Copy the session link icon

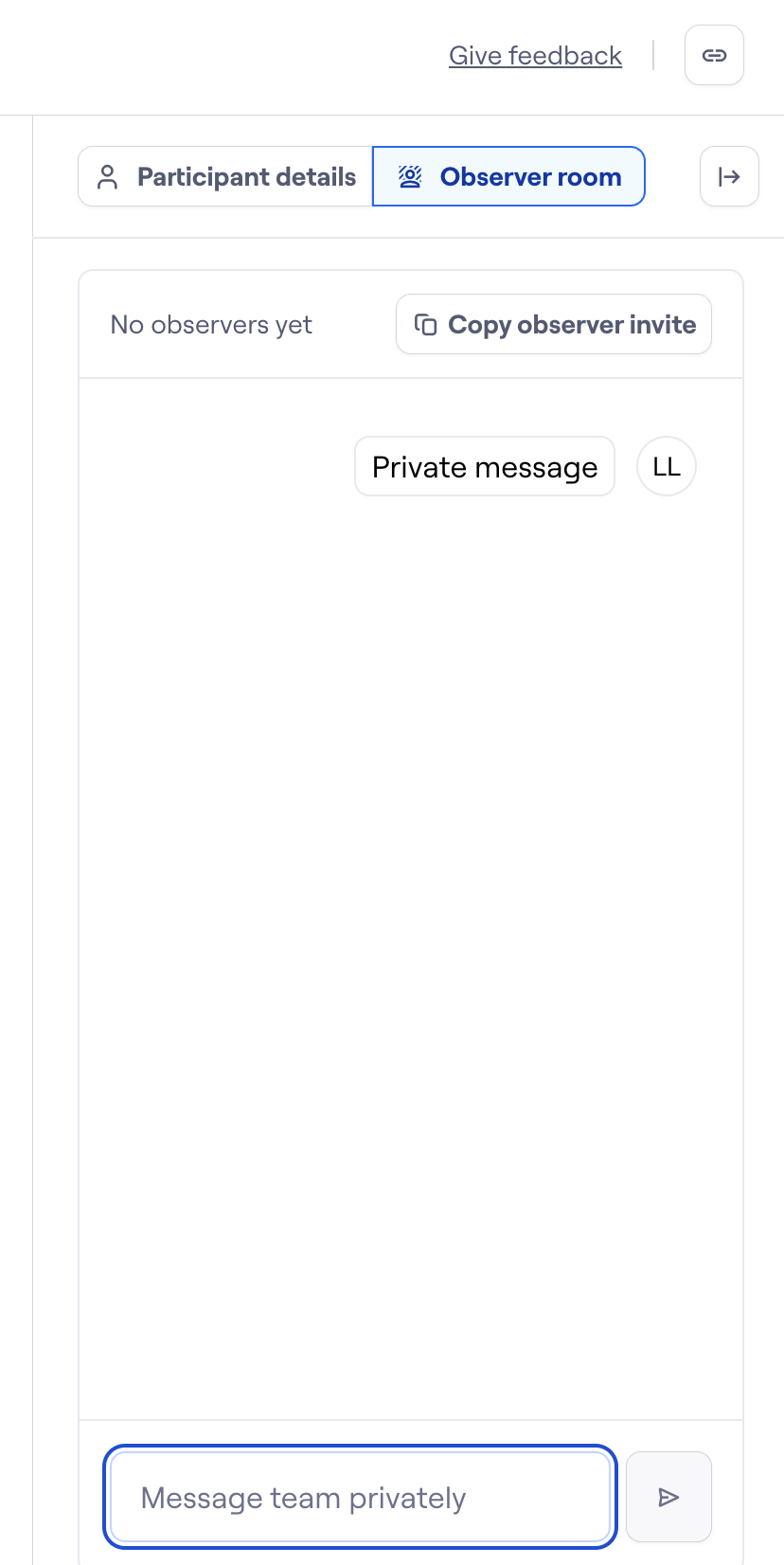tap(714, 55)
